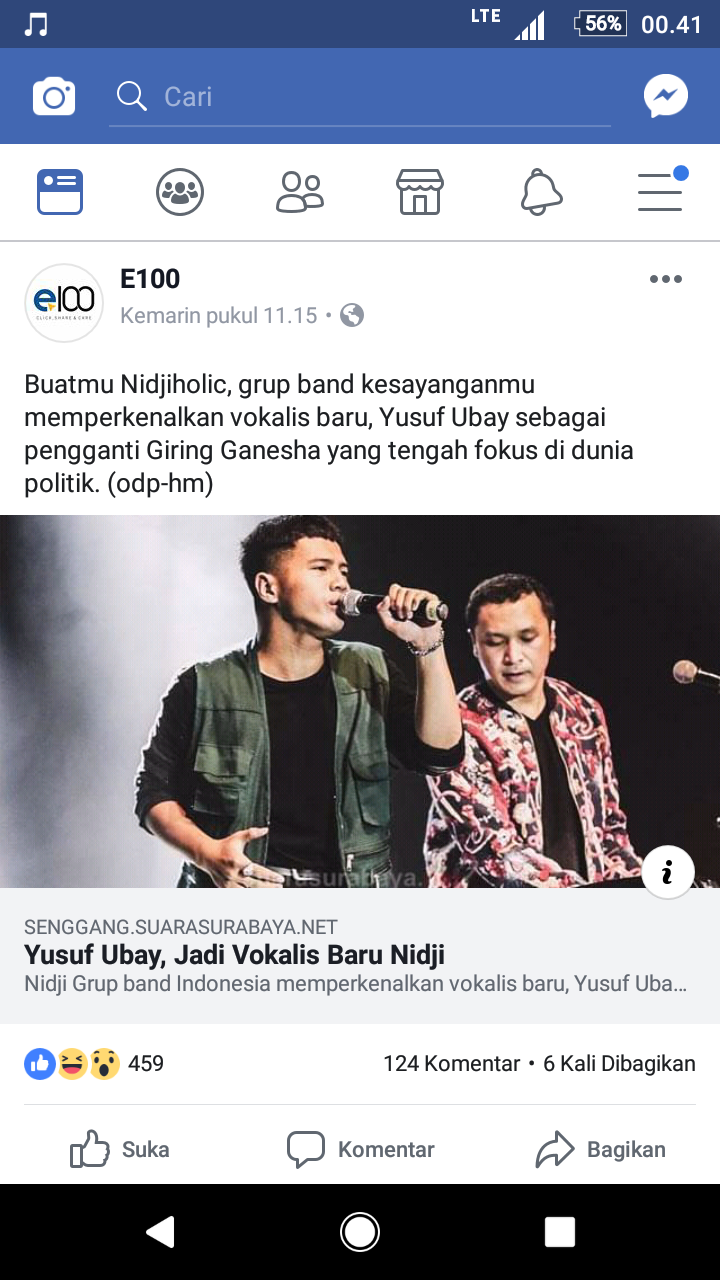Open the Friend Requests tab
720x1280 pixels.
point(300,192)
